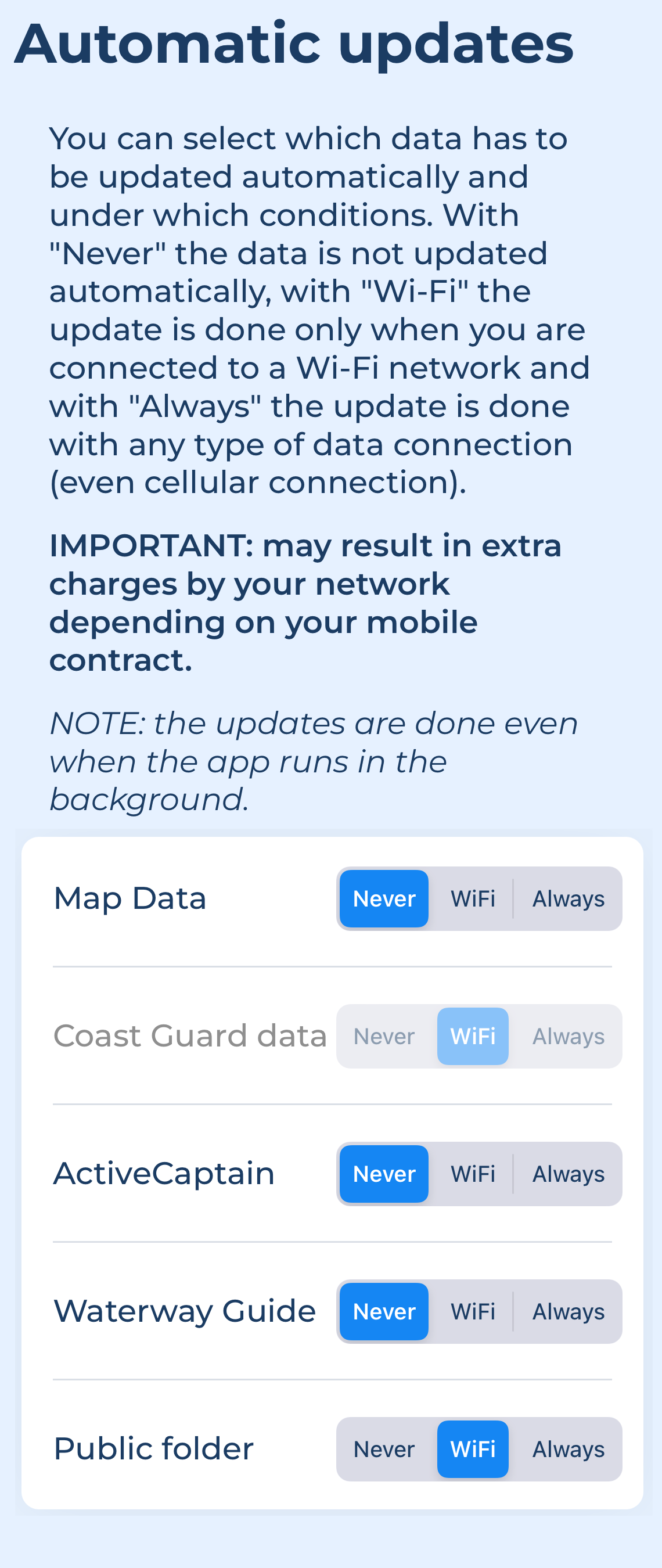Screen dimensions: 662x1568
Task: Switch ActiveCaptain updates to WiFi
Action: [473, 1174]
